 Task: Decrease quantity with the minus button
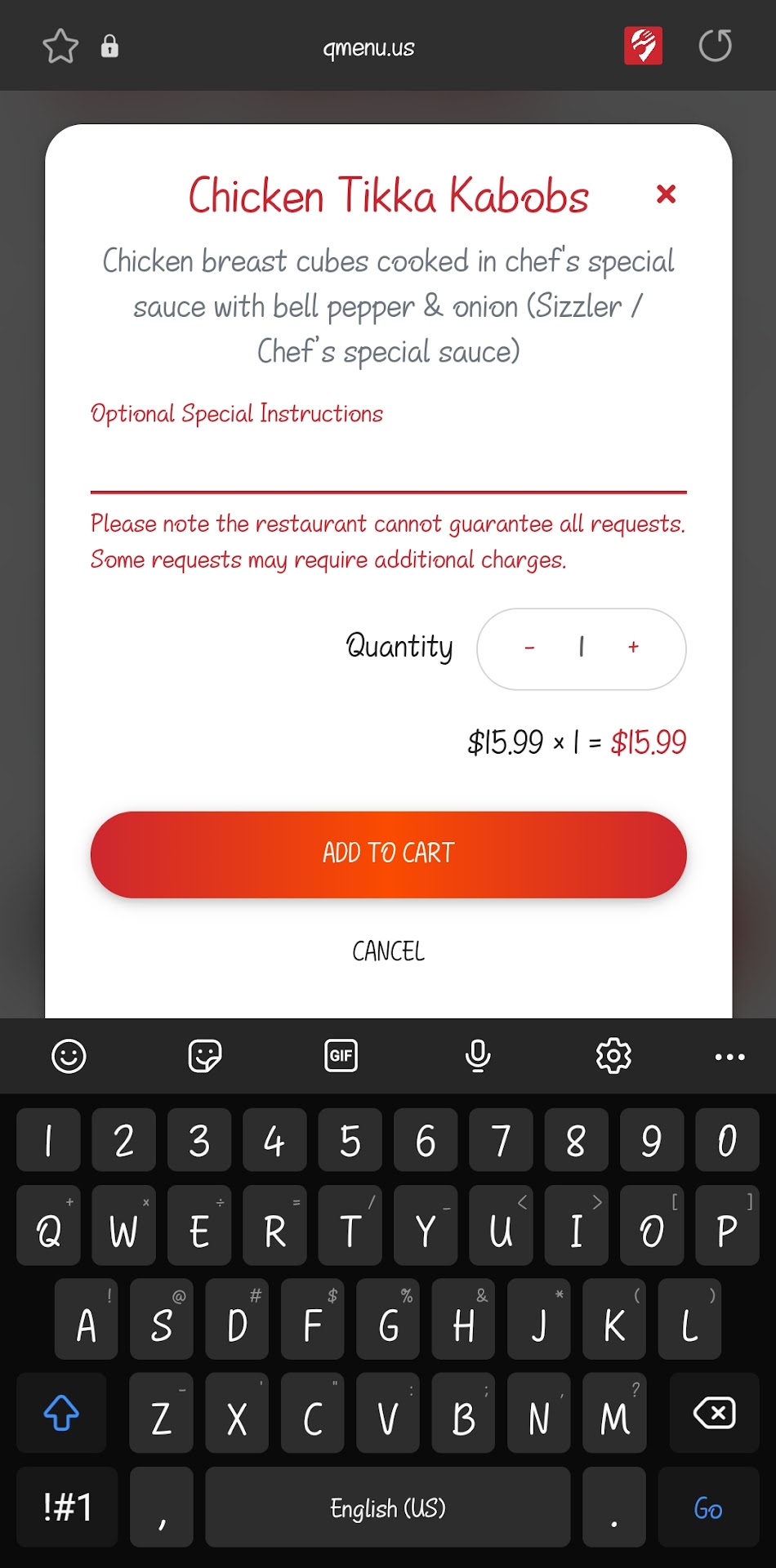pos(529,648)
